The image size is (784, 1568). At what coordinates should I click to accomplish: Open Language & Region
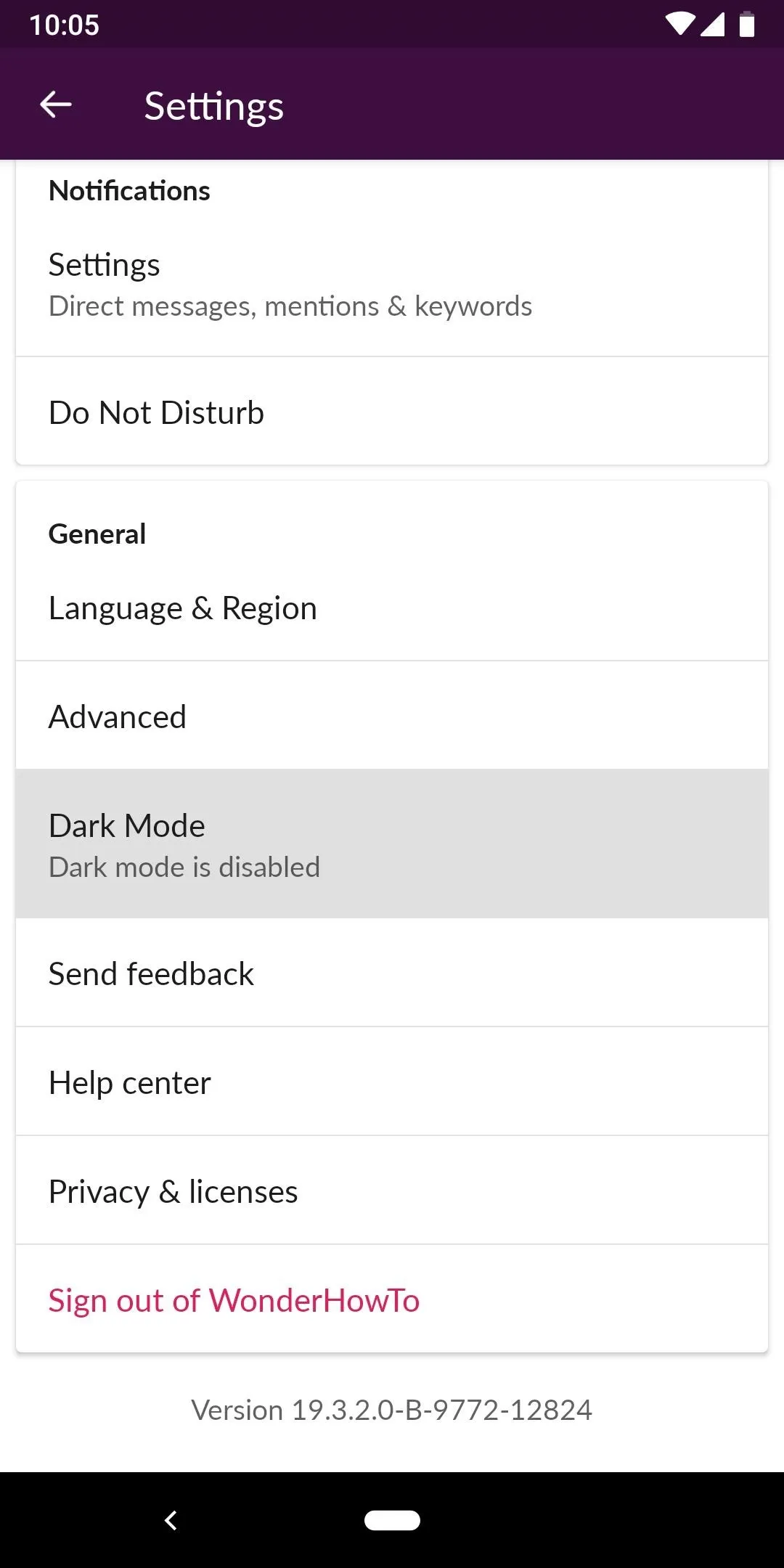pyautogui.click(x=392, y=608)
